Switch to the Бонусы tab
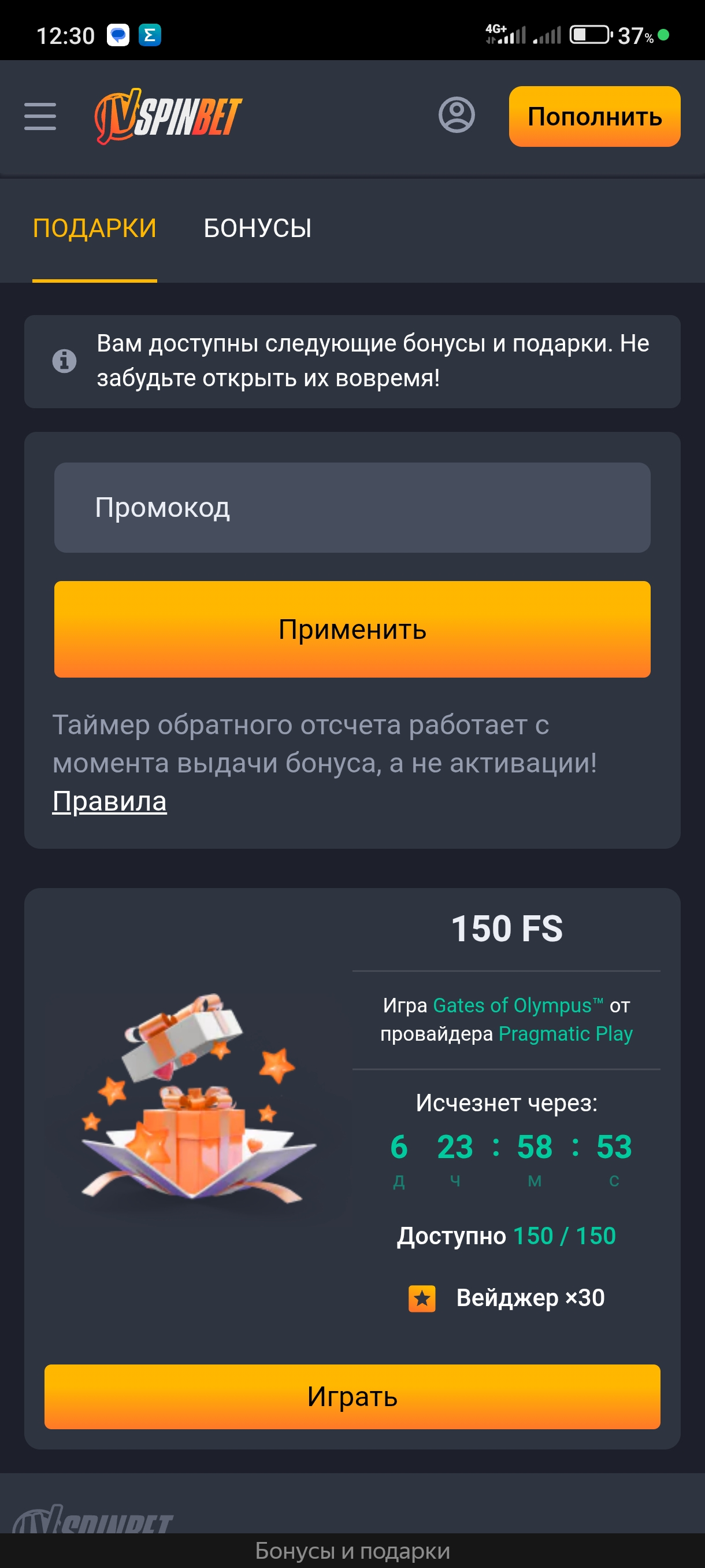 pos(257,228)
